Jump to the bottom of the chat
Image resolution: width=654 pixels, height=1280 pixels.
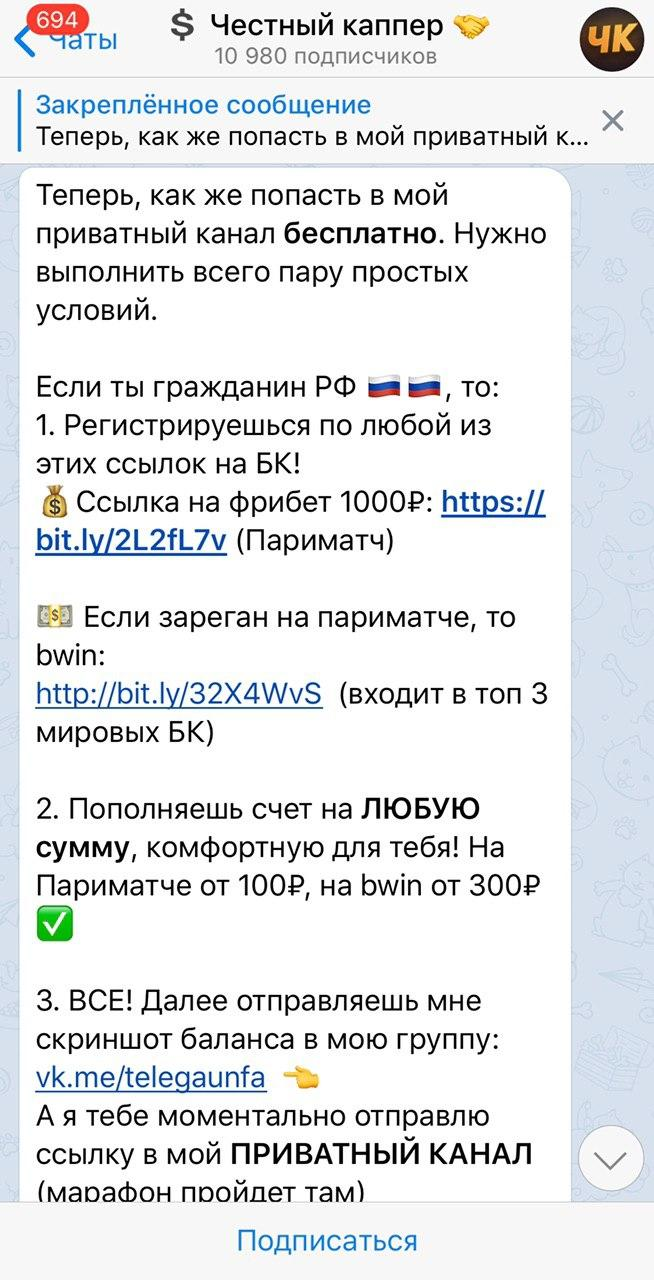611,1158
